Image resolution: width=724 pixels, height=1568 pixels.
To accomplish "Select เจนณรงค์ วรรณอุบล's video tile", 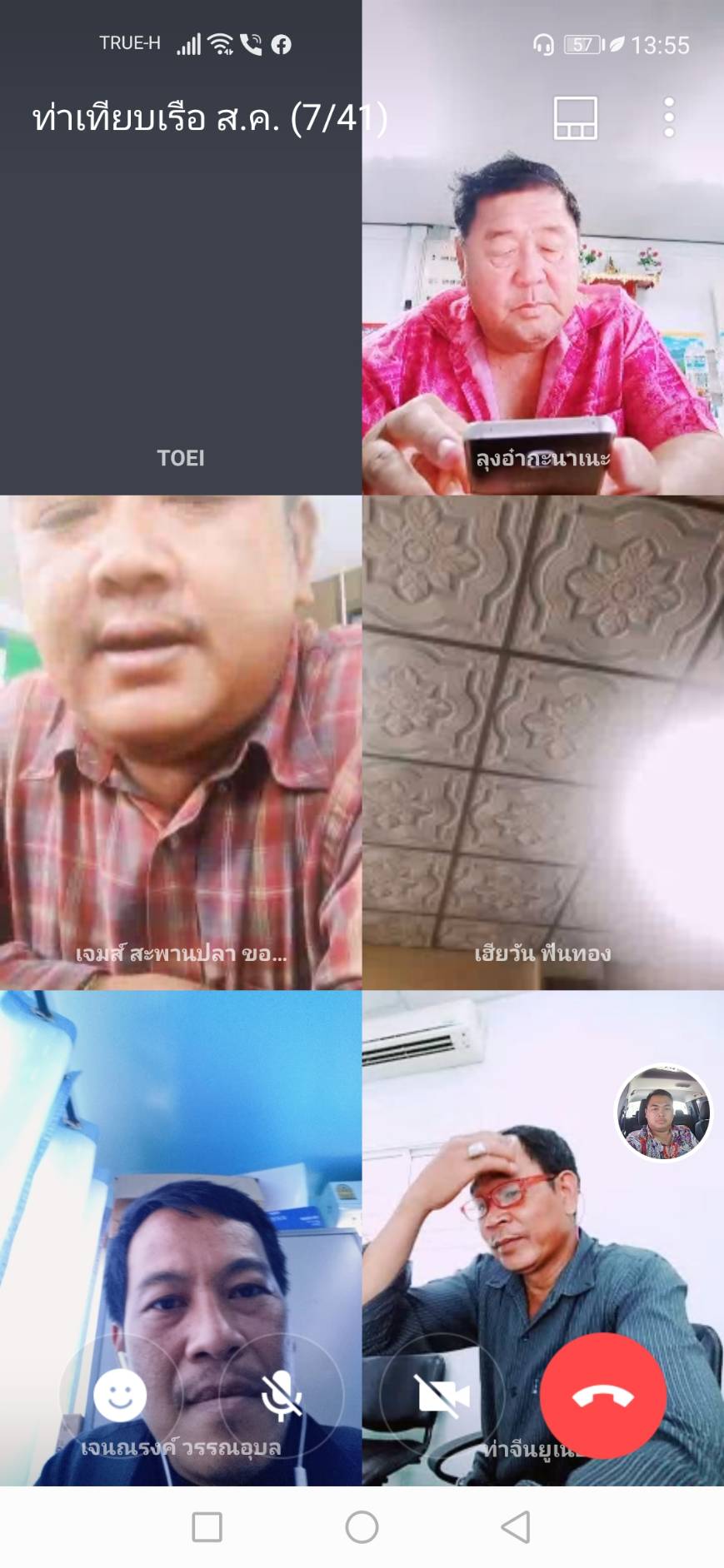I will 181,1207.
